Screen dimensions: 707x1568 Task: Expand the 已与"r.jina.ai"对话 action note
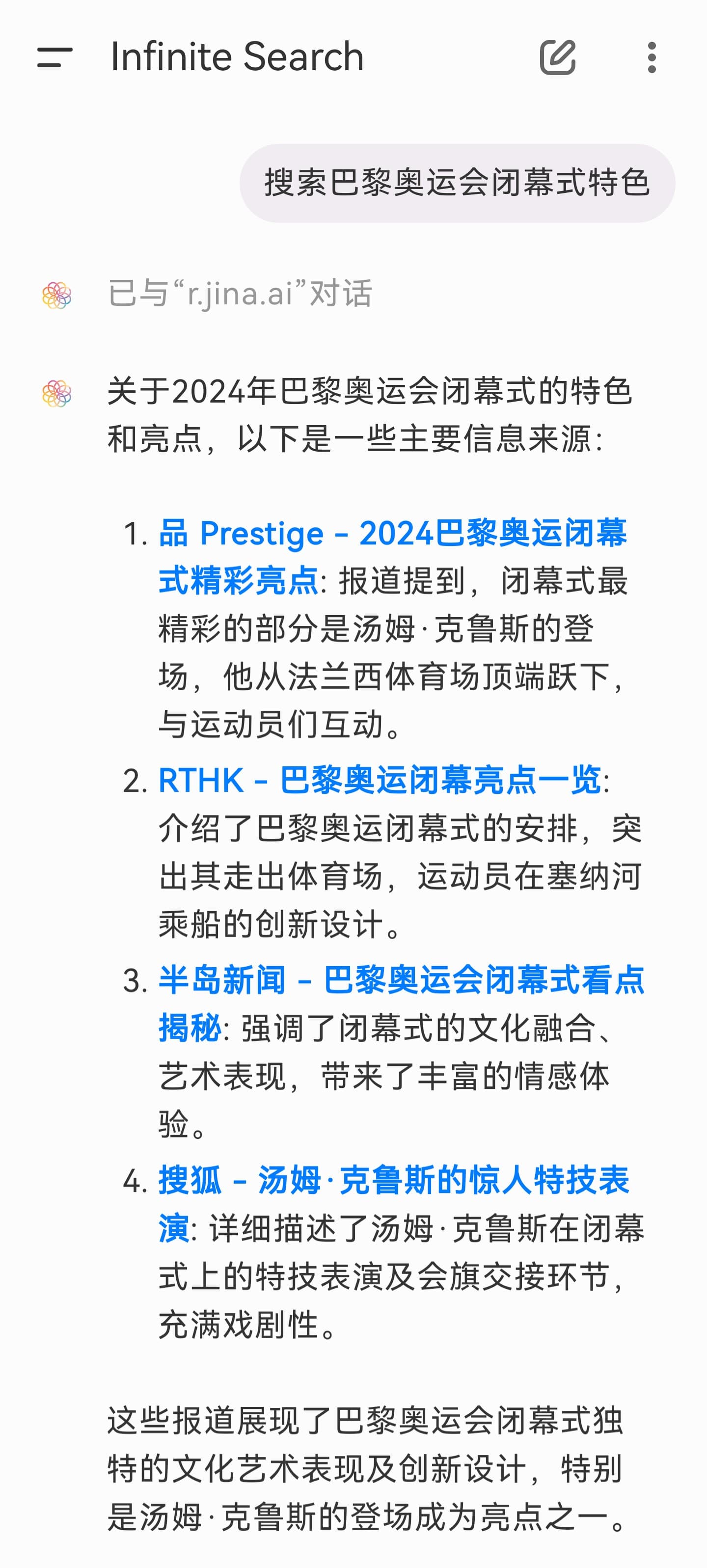click(x=240, y=294)
